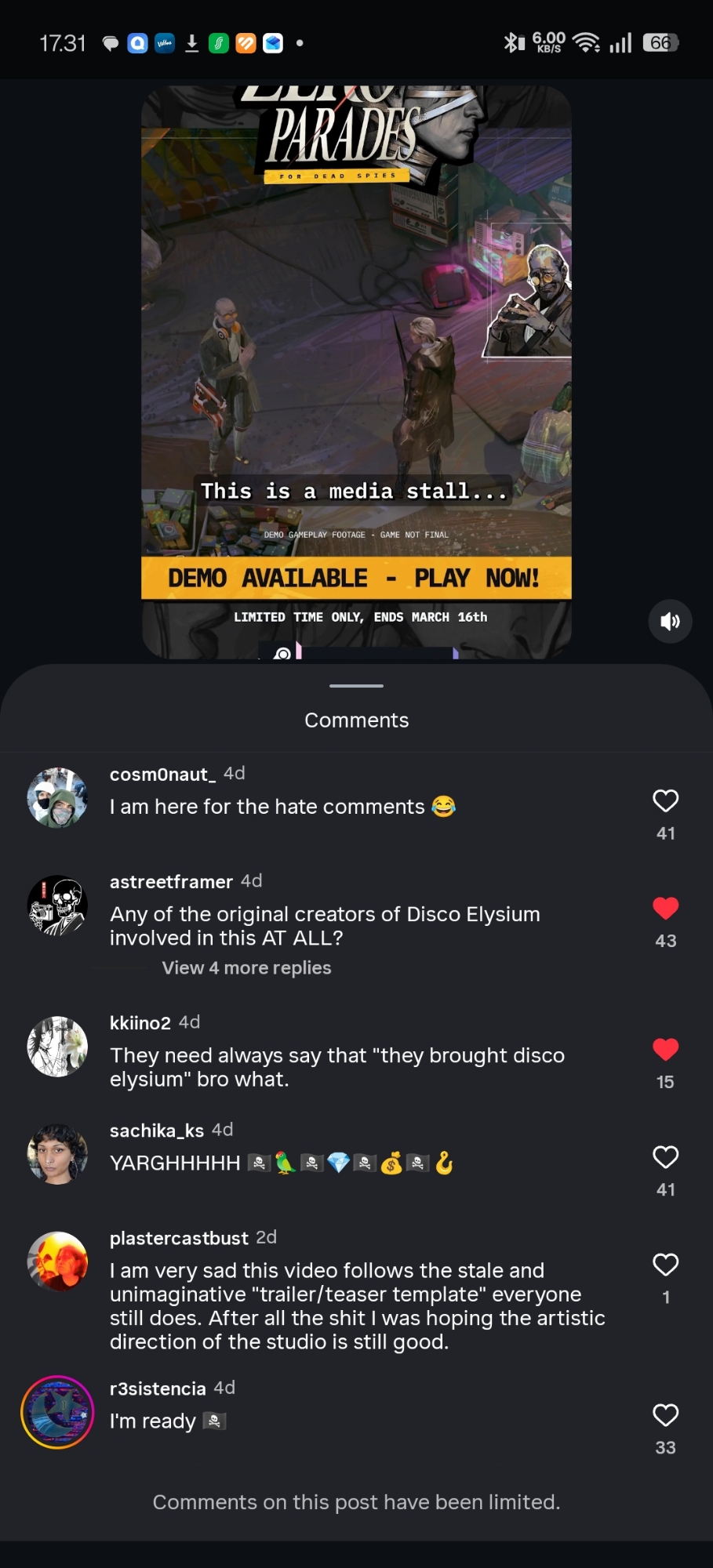This screenshot has height=1568, width=713.
Task: Unlike kkiino2's comment
Action: coord(665,1049)
